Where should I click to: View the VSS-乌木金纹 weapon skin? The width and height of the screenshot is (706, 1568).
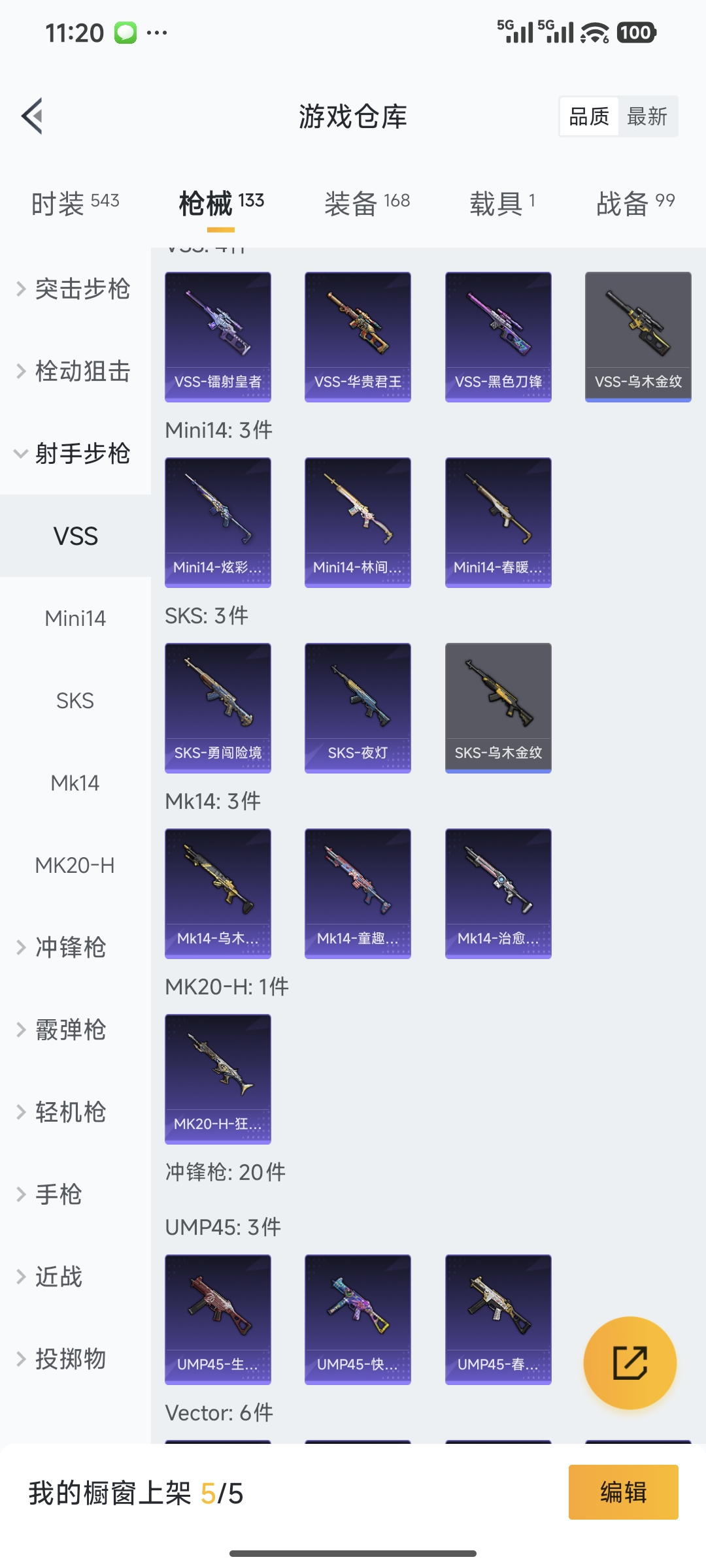[637, 336]
